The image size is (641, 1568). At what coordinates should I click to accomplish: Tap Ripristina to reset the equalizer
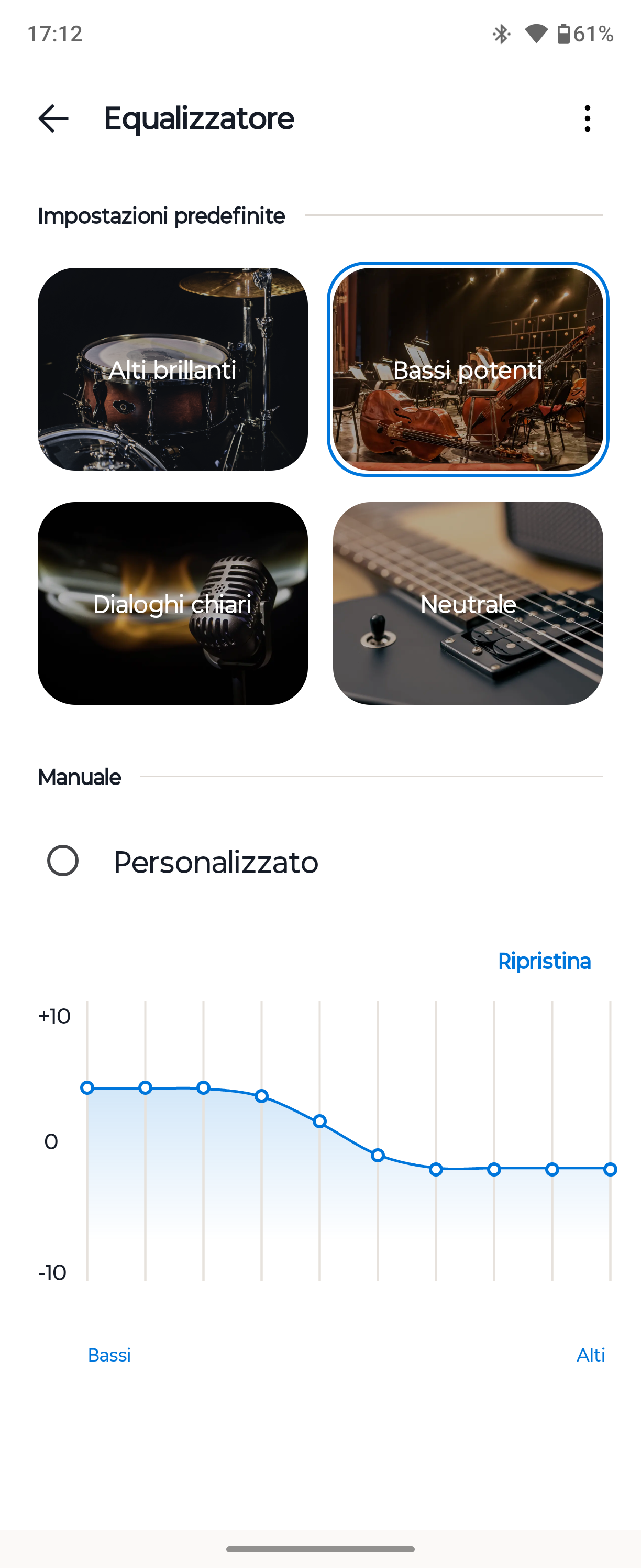[x=544, y=961]
